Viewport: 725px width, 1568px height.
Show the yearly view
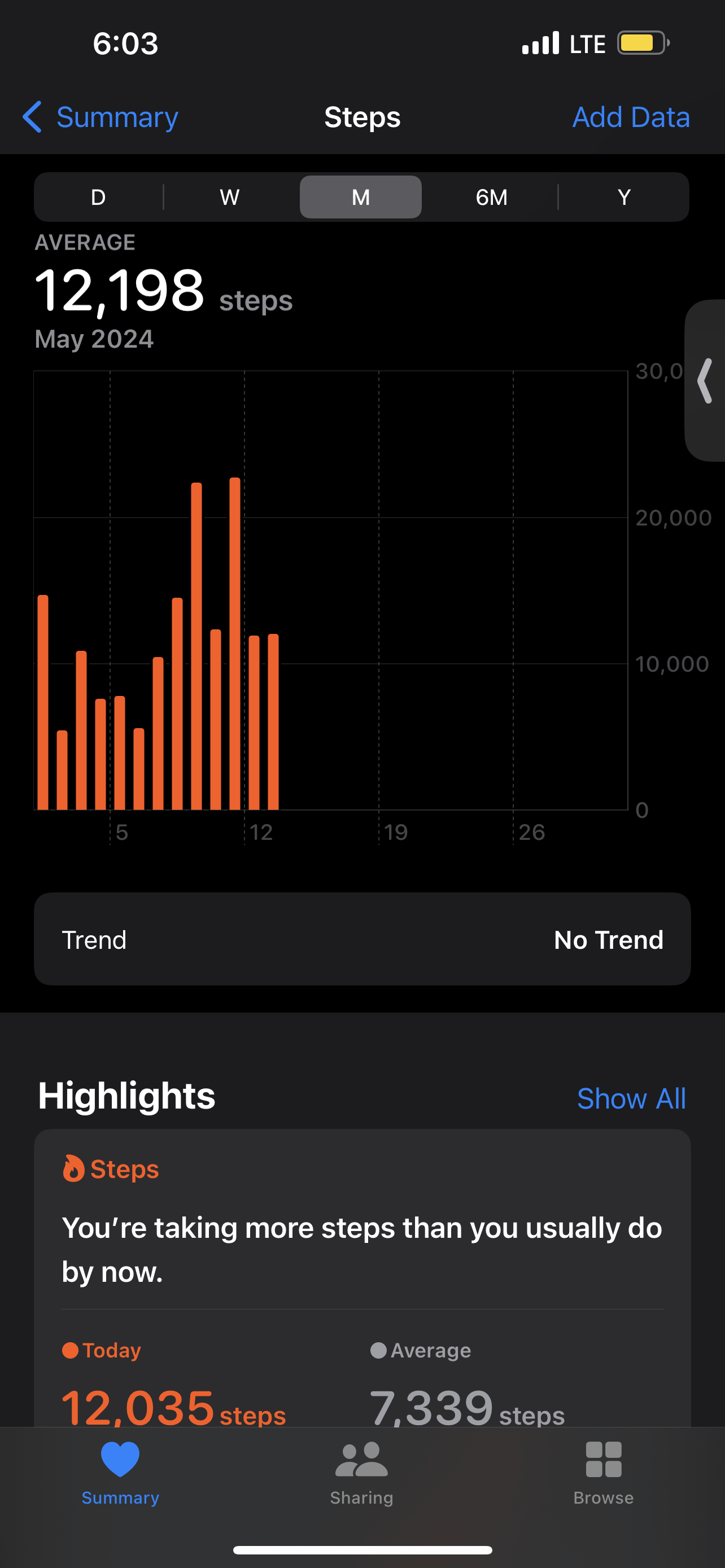(623, 197)
